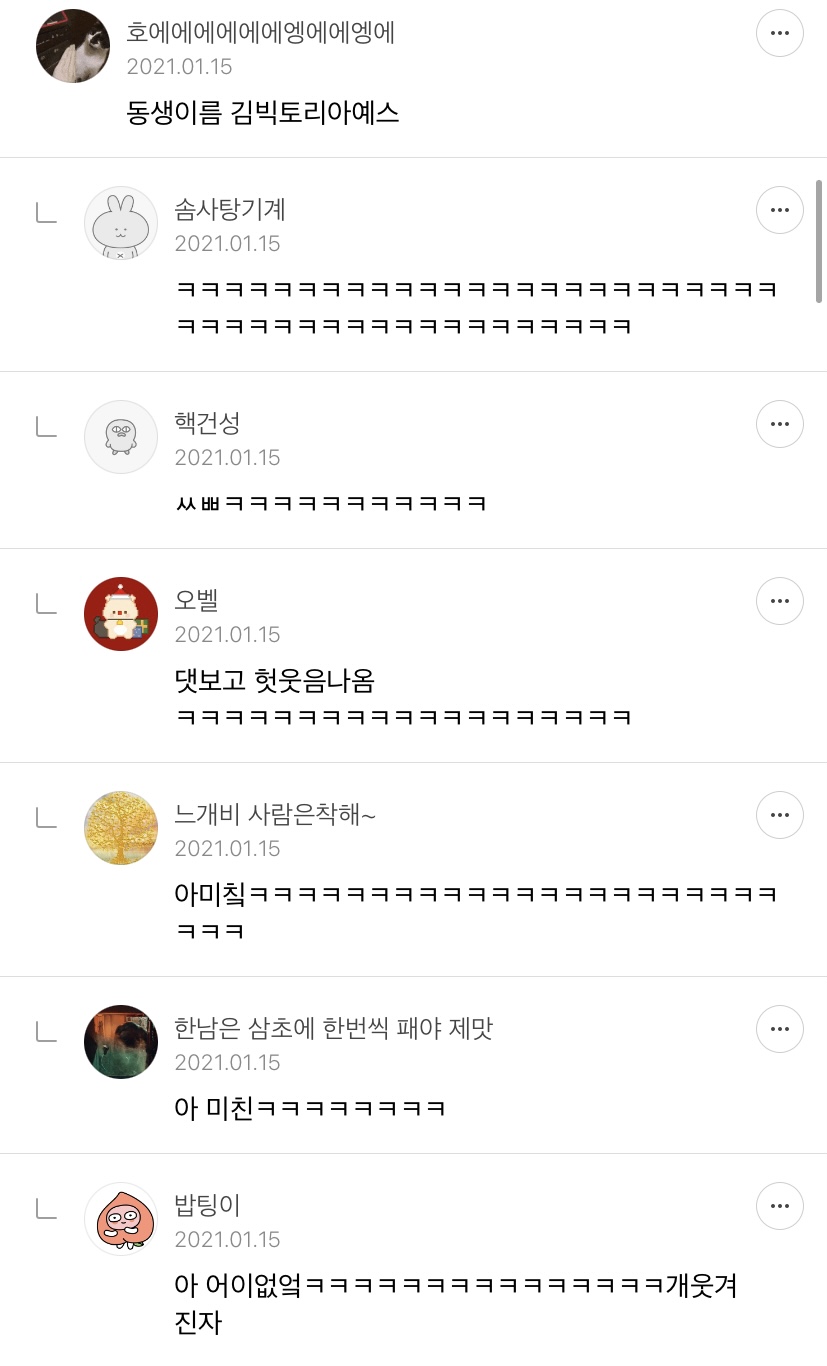This screenshot has height=1366, width=827.
Task: View 오벨's profile picture
Action: click(121, 614)
